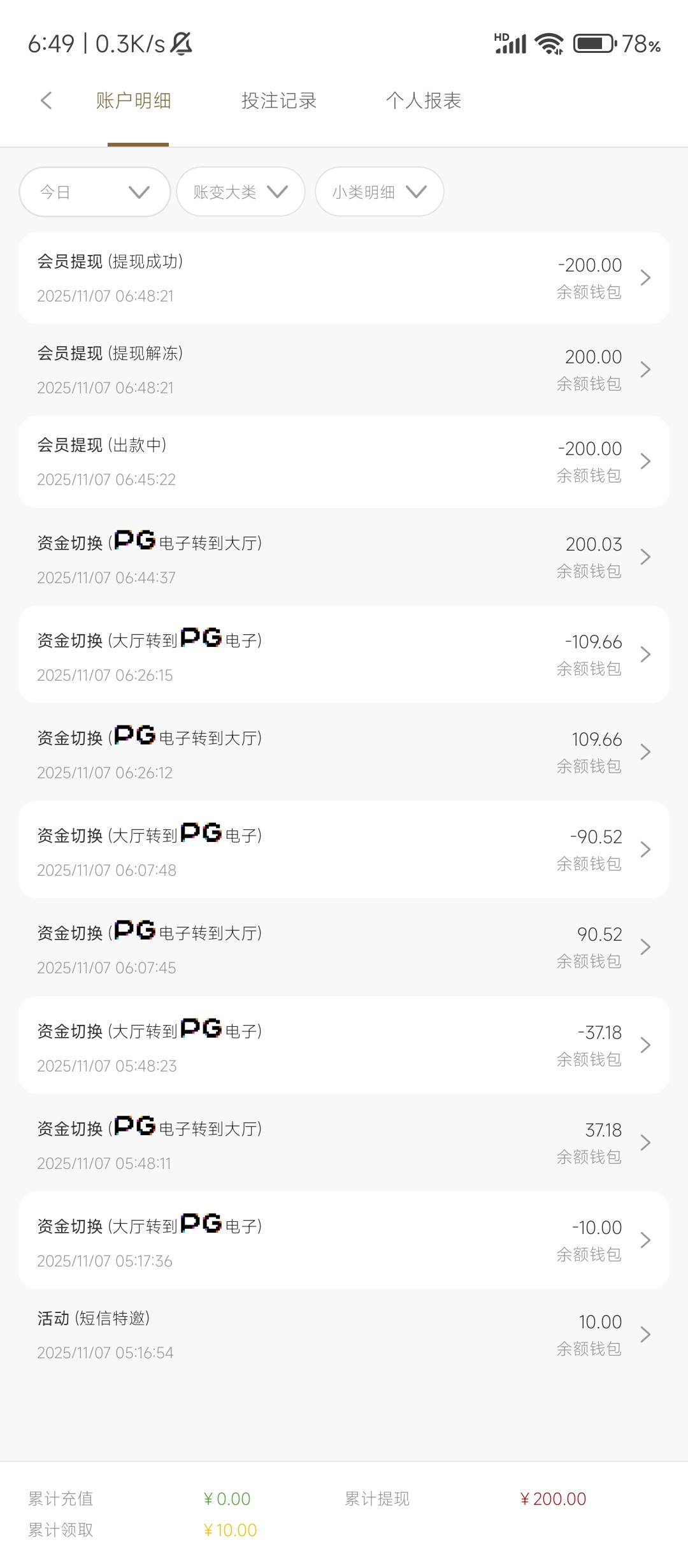Tap the muted notification bell icon

click(x=180, y=43)
